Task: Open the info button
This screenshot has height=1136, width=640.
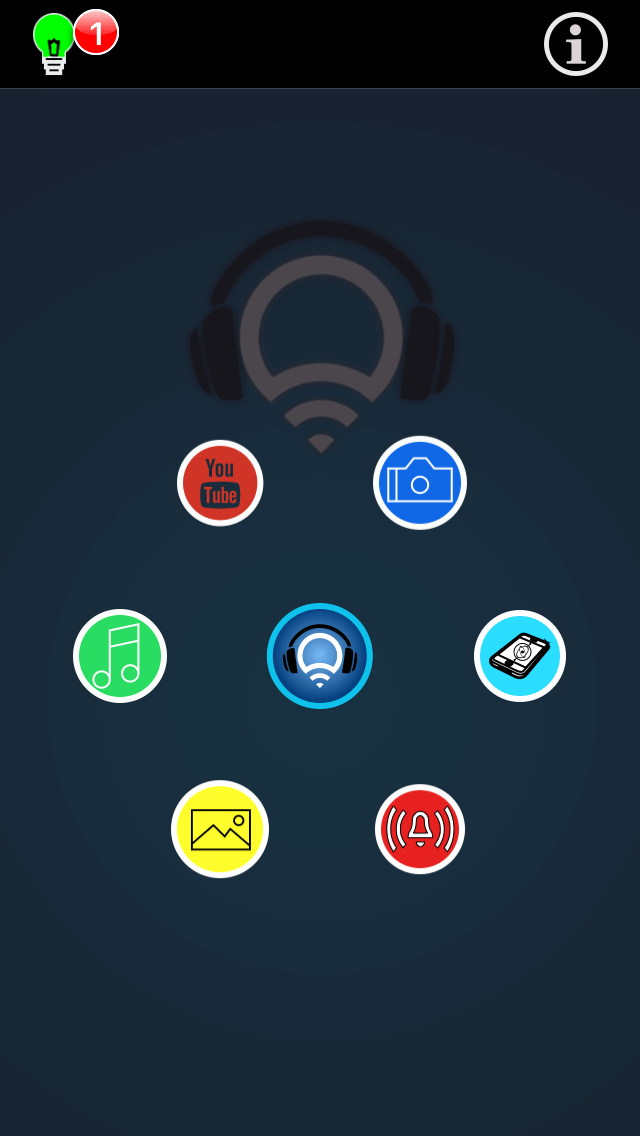Action: coord(575,44)
